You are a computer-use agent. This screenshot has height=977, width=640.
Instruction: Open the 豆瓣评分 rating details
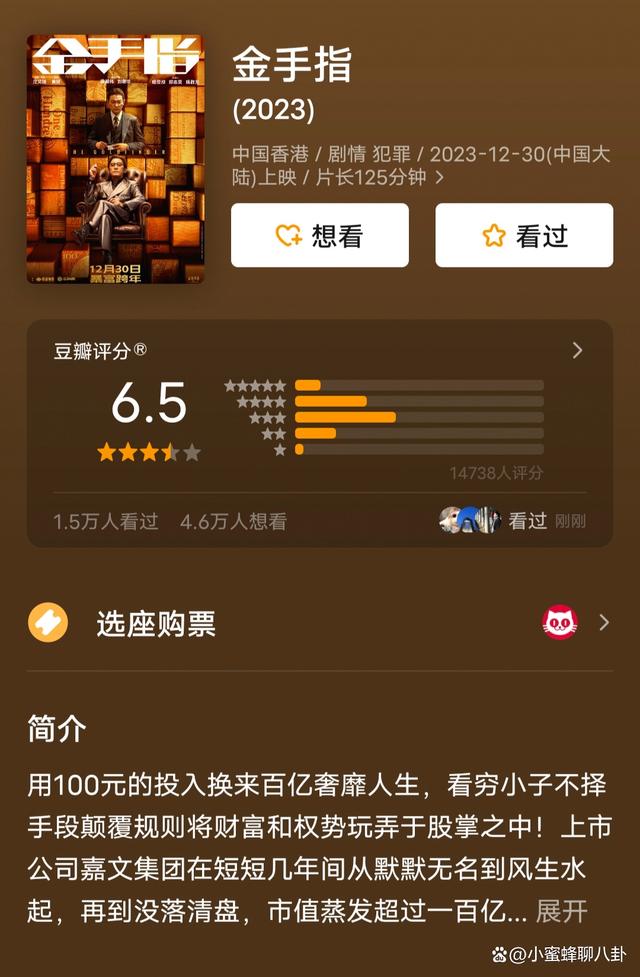click(576, 350)
